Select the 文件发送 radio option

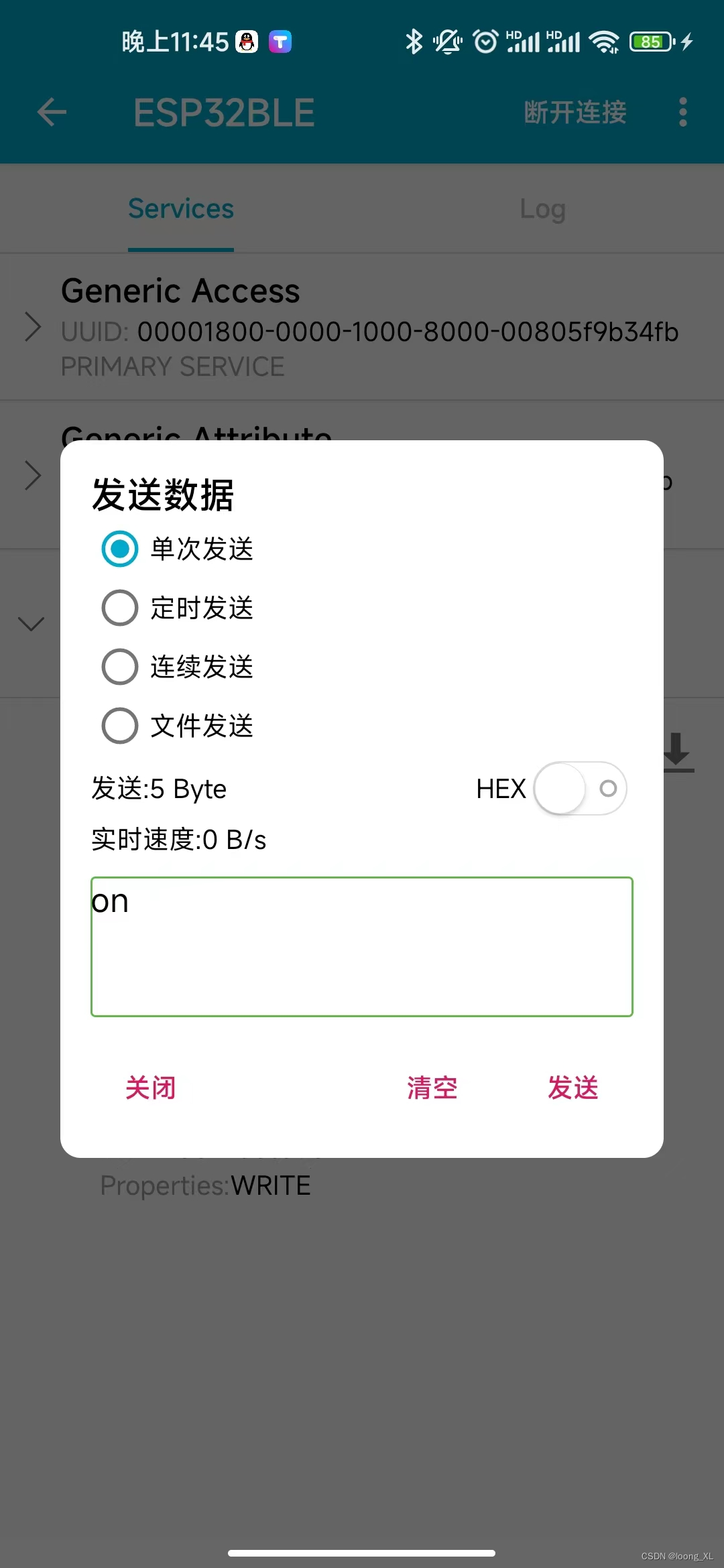coord(119,725)
